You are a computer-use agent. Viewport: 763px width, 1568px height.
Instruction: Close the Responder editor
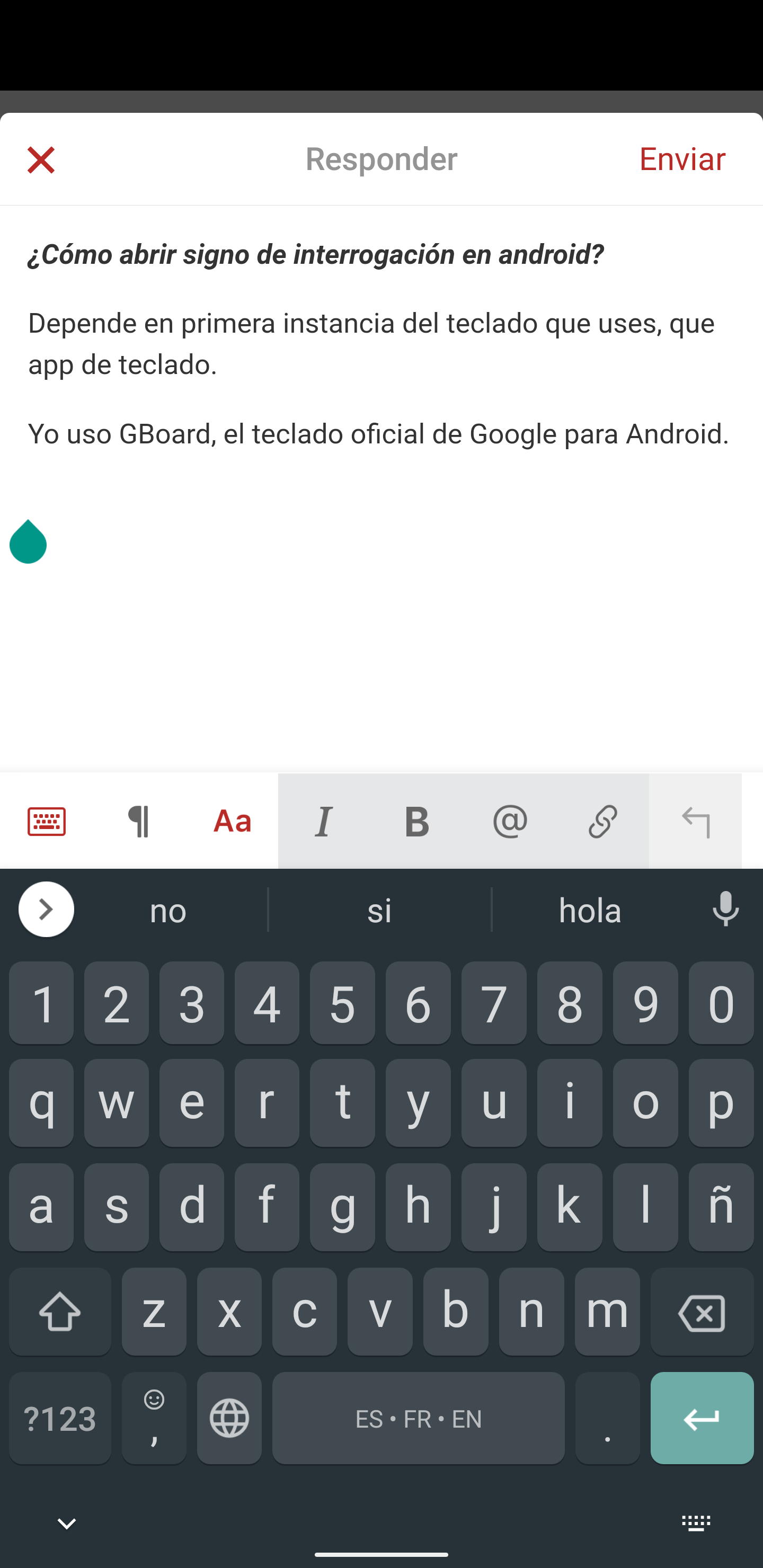tap(41, 160)
